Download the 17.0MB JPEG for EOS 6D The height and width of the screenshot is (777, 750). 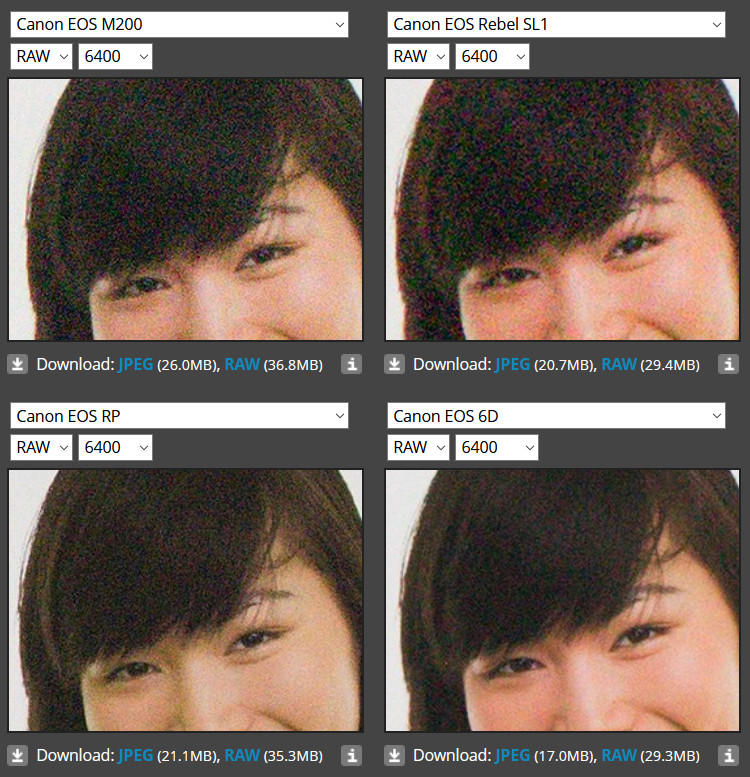(x=512, y=755)
